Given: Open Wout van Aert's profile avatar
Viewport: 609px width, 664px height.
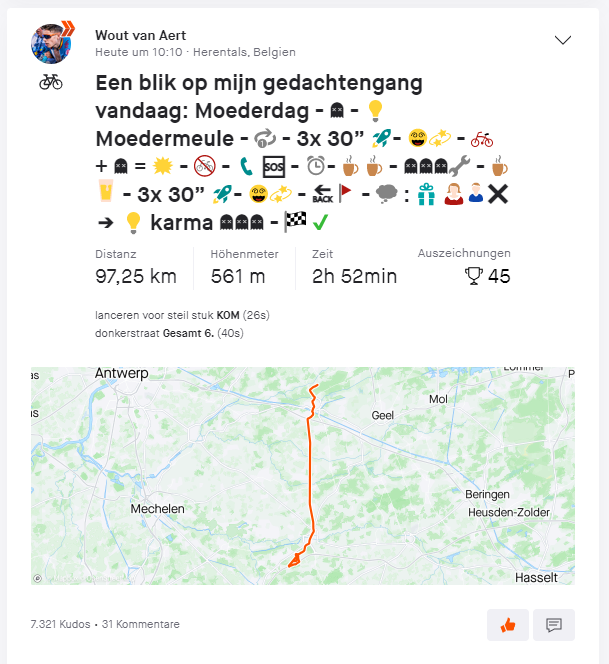Looking at the screenshot, I should tap(52, 43).
